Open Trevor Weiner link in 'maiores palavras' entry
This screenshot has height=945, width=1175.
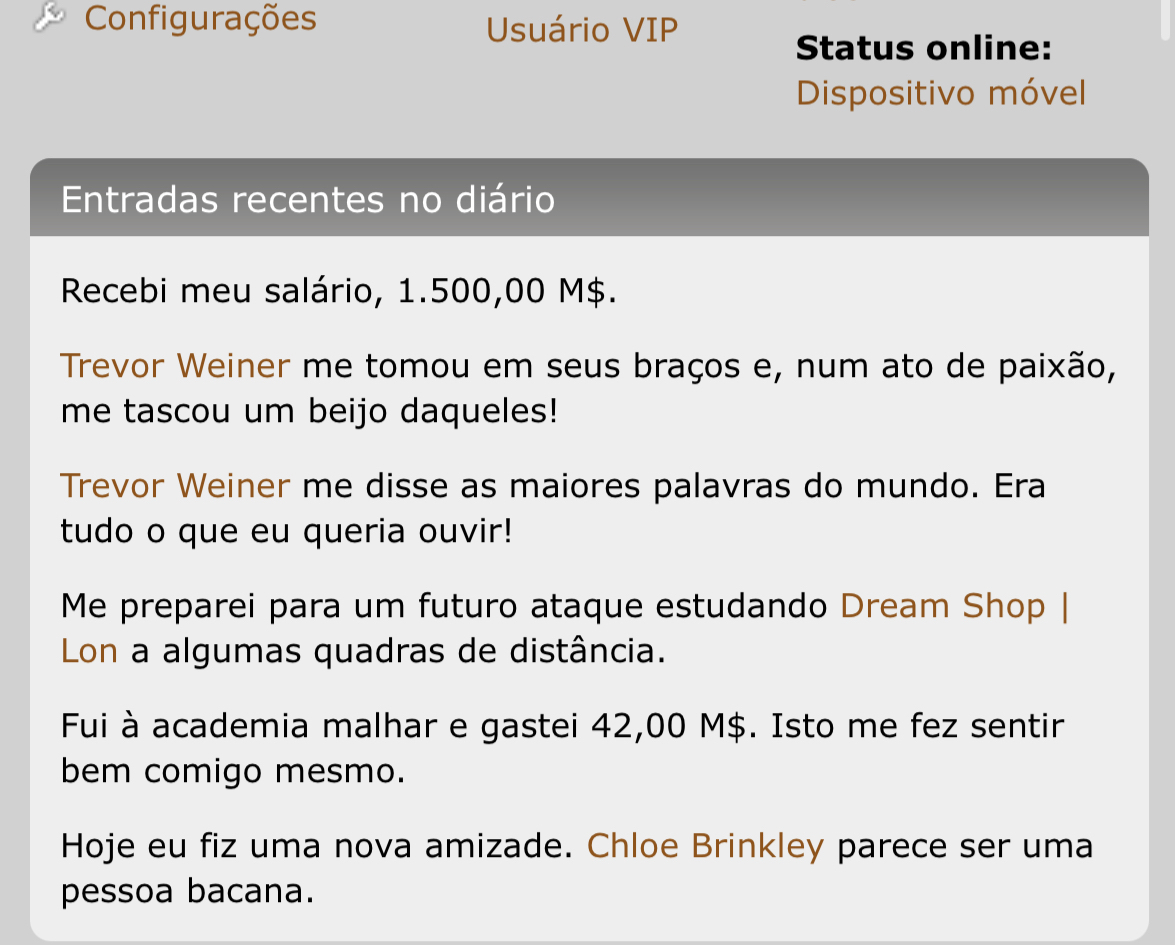point(175,486)
